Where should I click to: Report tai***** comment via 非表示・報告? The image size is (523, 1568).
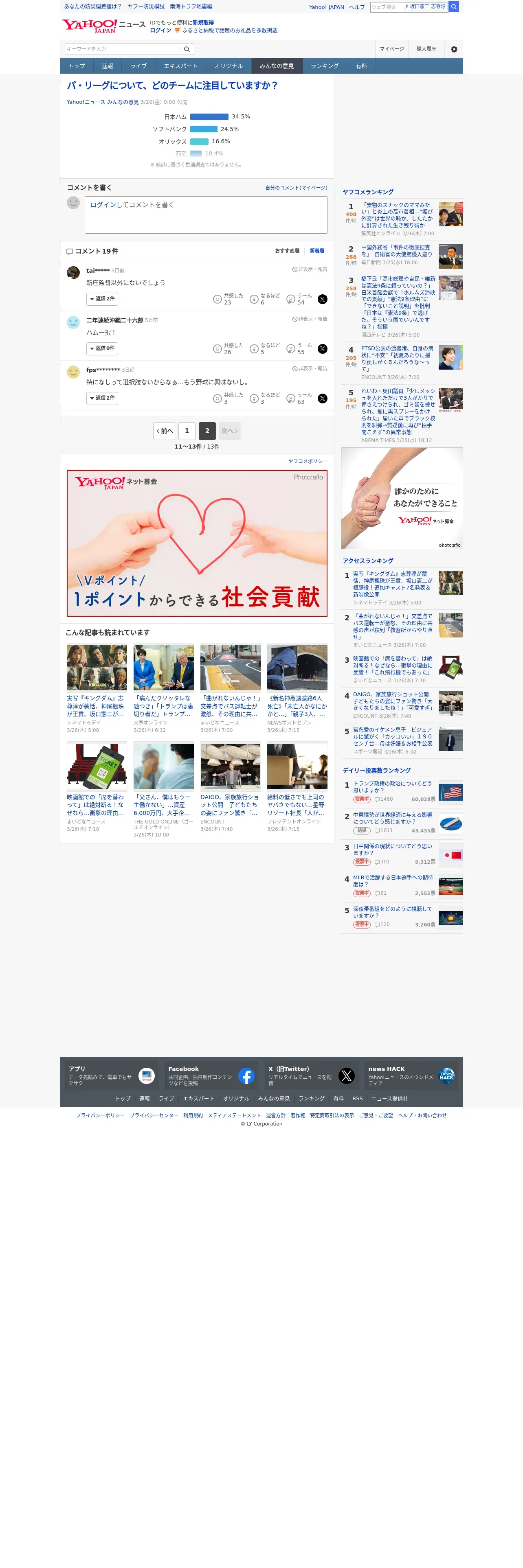point(309,269)
